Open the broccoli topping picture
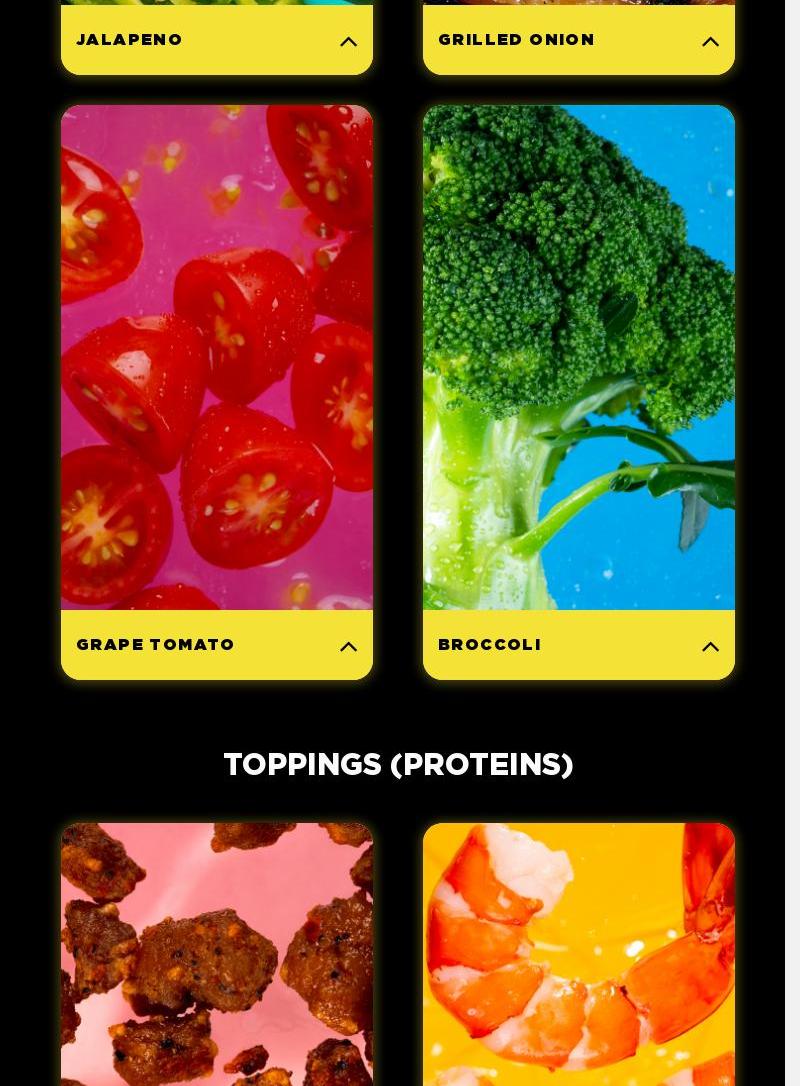This screenshot has height=1086, width=800. point(579,357)
